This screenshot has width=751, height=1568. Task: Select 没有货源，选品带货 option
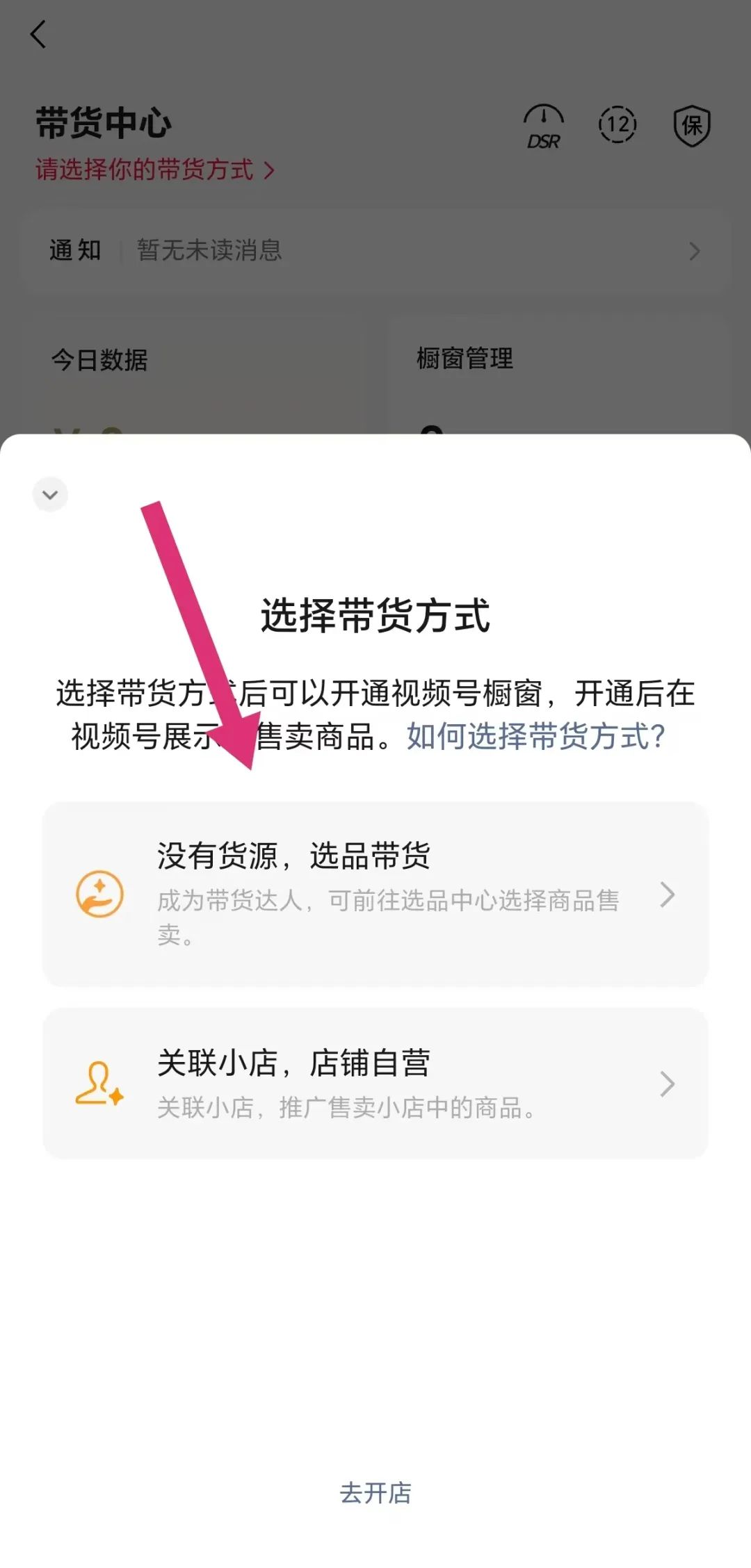tap(375, 894)
